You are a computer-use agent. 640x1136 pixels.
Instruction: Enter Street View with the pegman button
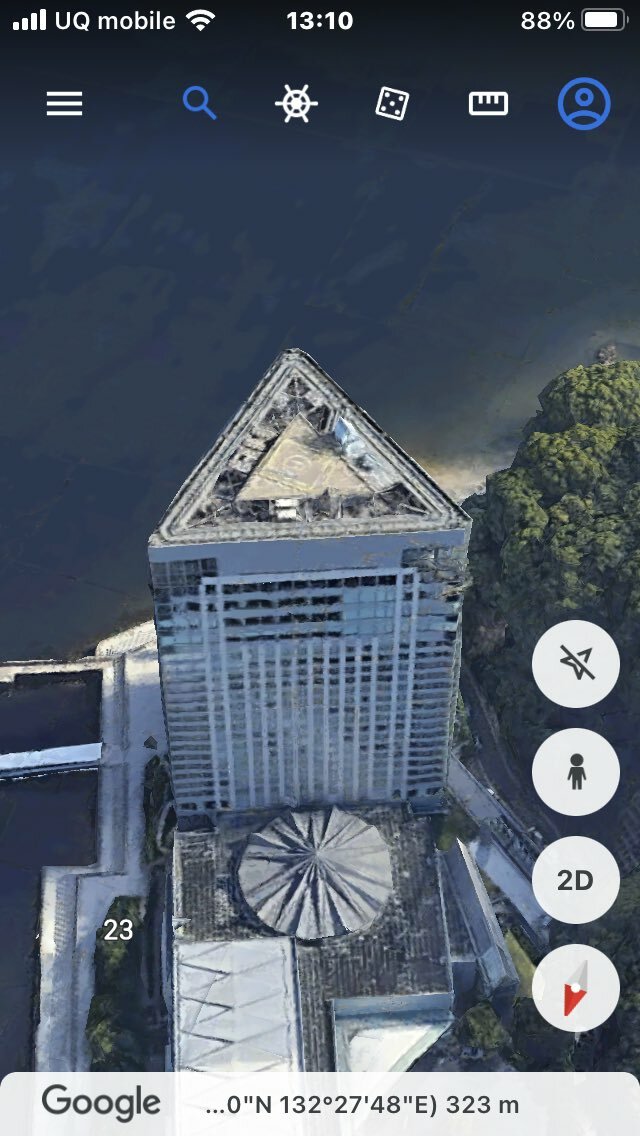point(575,772)
